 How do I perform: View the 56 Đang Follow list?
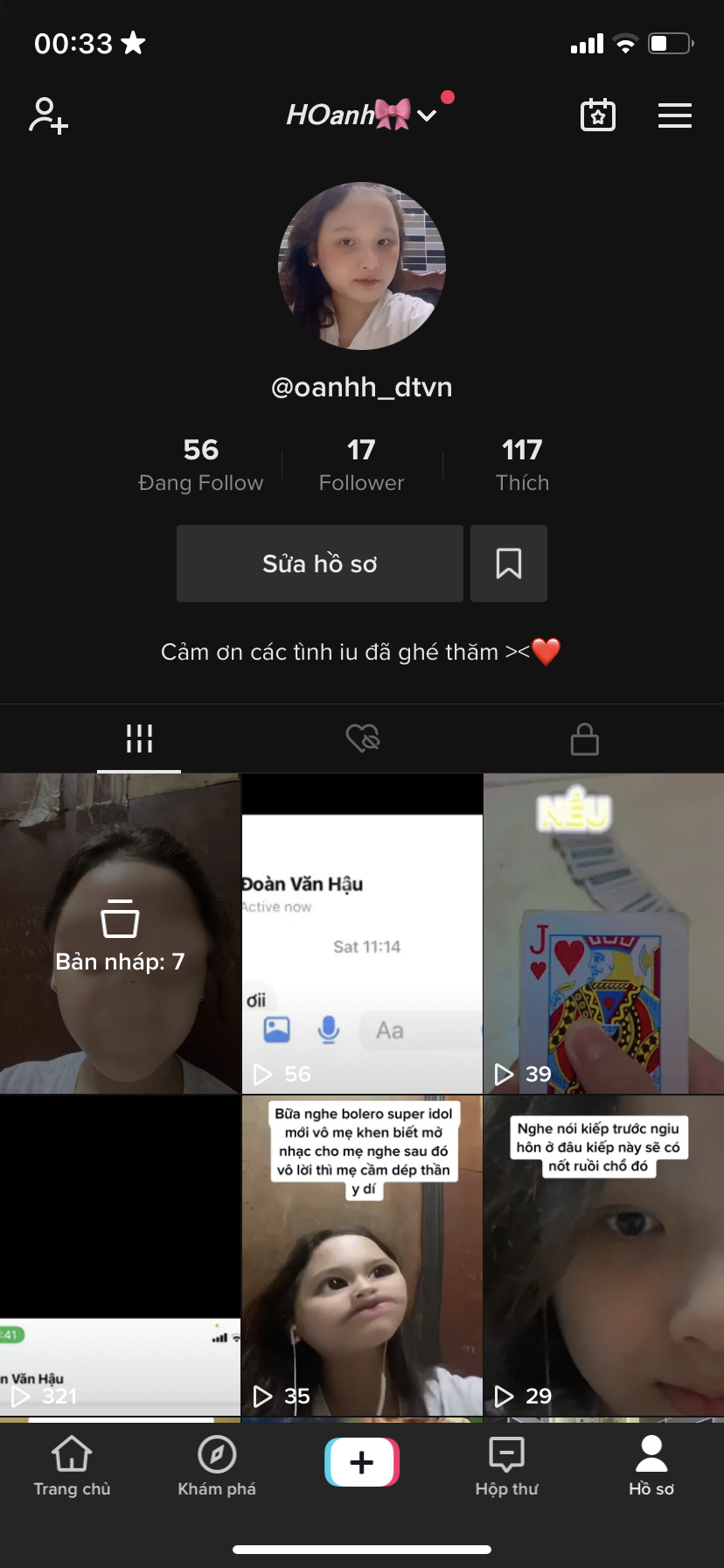[x=200, y=465]
